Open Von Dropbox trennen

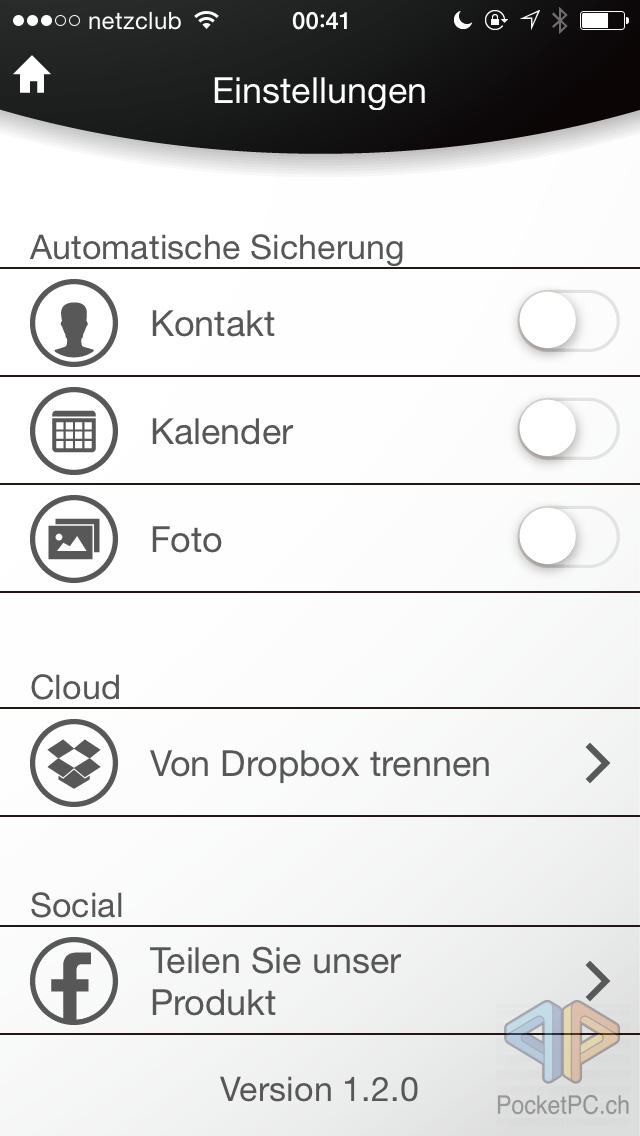click(x=320, y=764)
